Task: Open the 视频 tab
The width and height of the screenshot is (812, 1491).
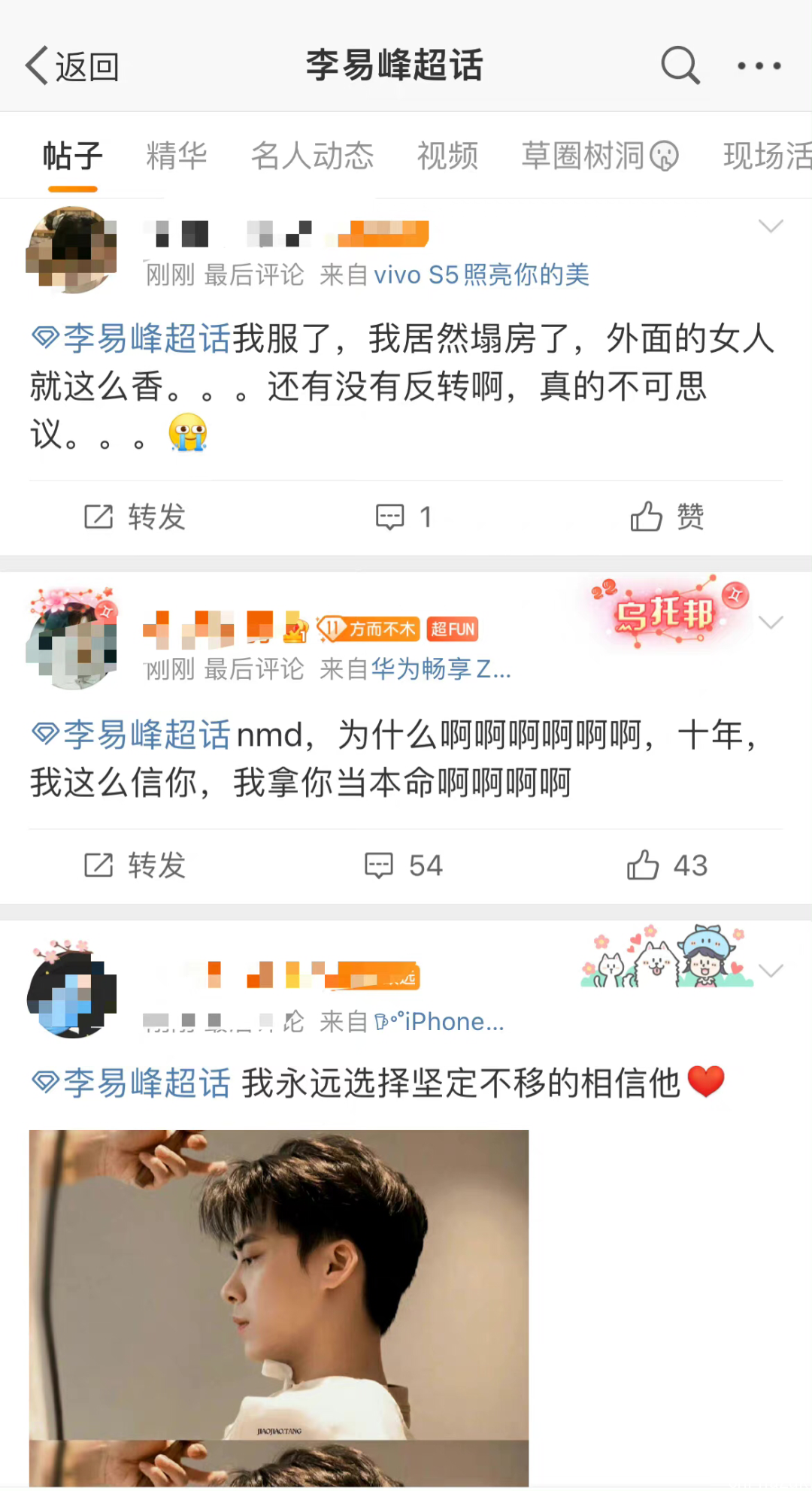Action: [x=447, y=156]
